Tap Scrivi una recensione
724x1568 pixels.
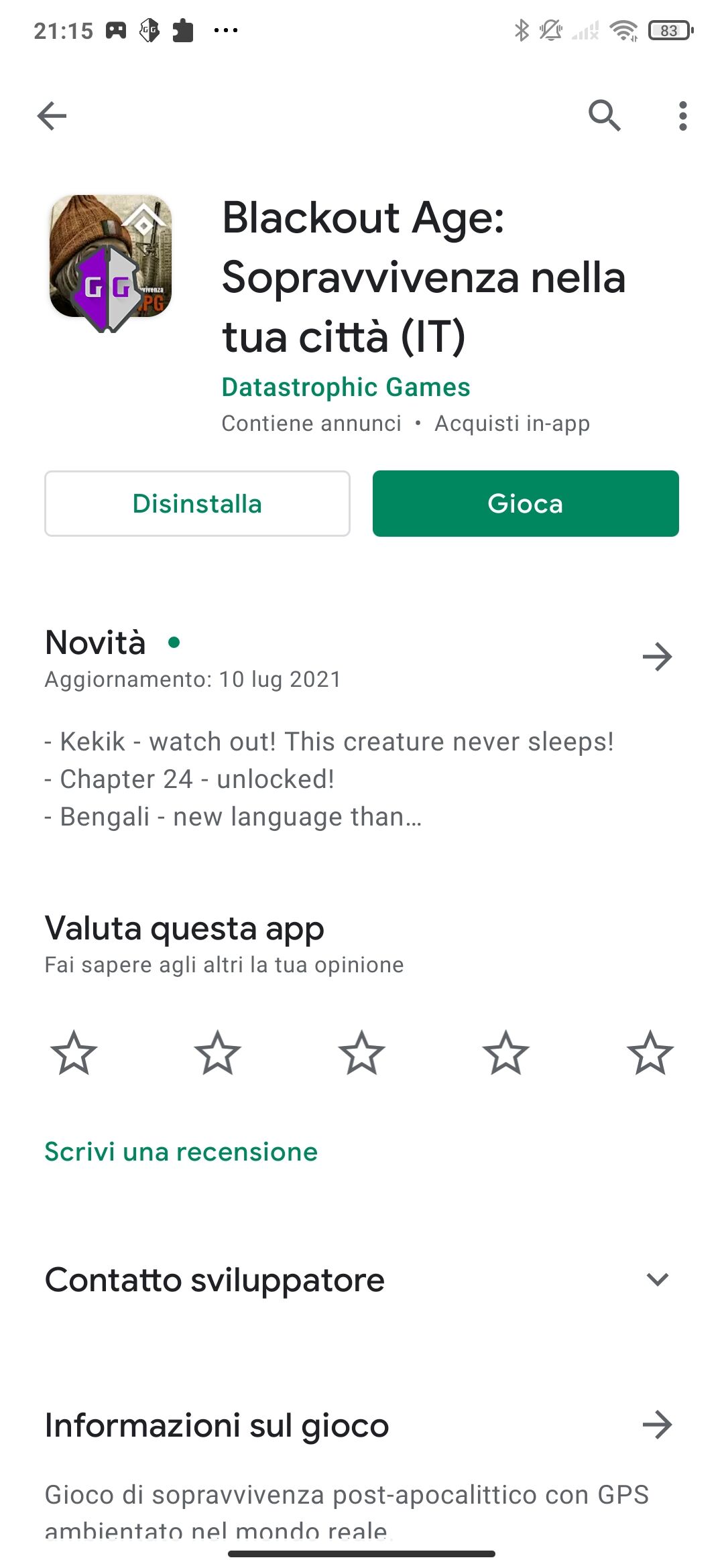tap(181, 1152)
